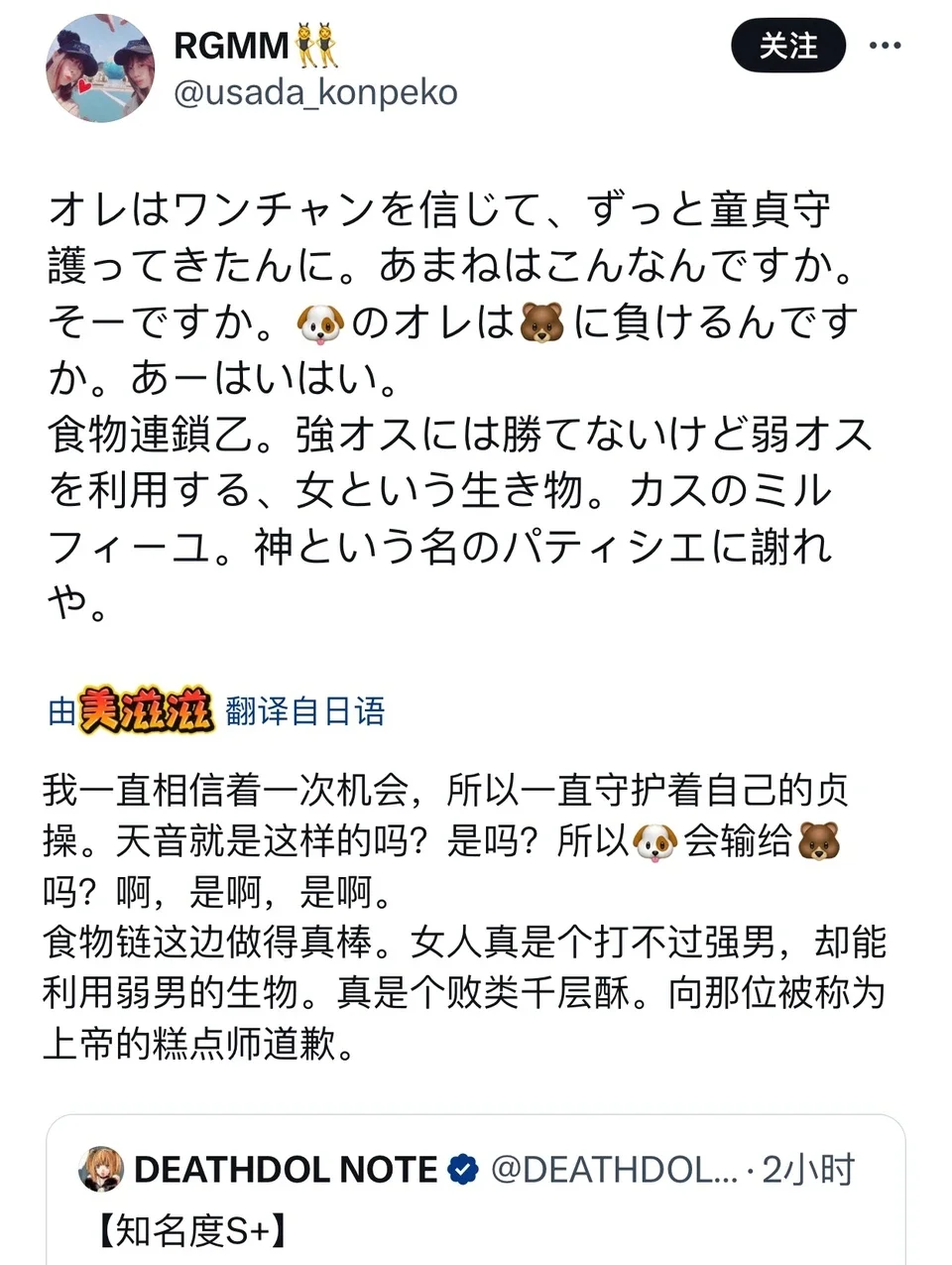Follow RGMM with the 关注 button
Viewport: 952px width, 1265px height.
click(x=787, y=46)
